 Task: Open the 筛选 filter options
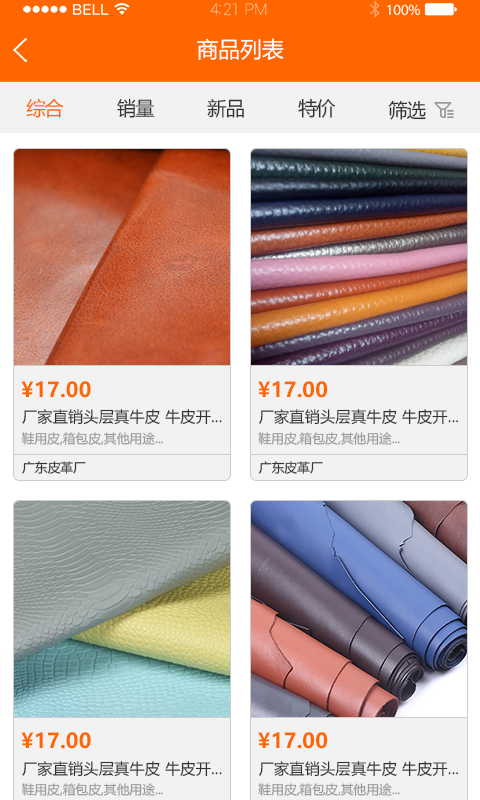[421, 110]
